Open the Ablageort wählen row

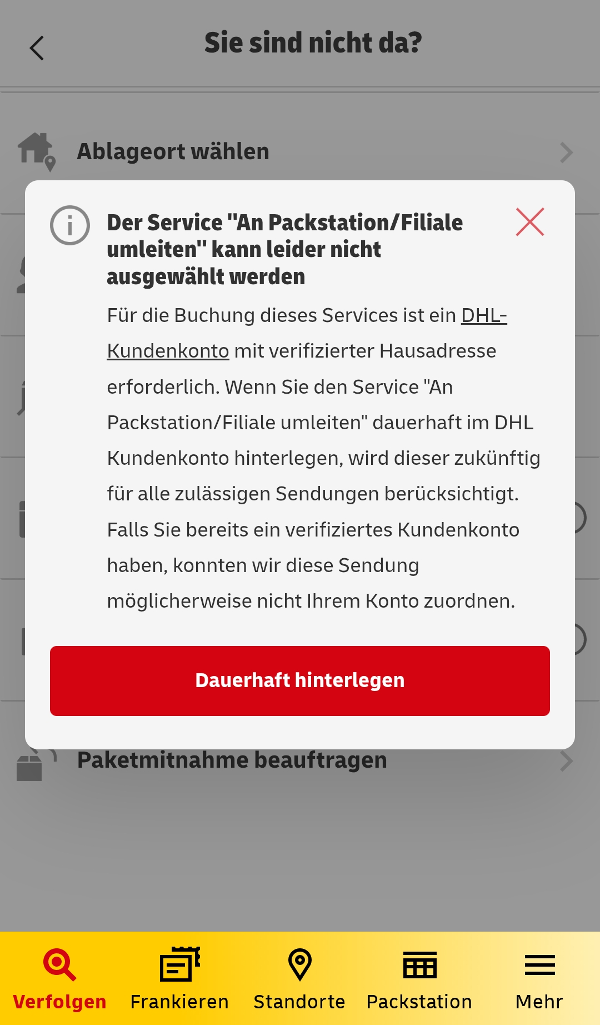[x=300, y=152]
